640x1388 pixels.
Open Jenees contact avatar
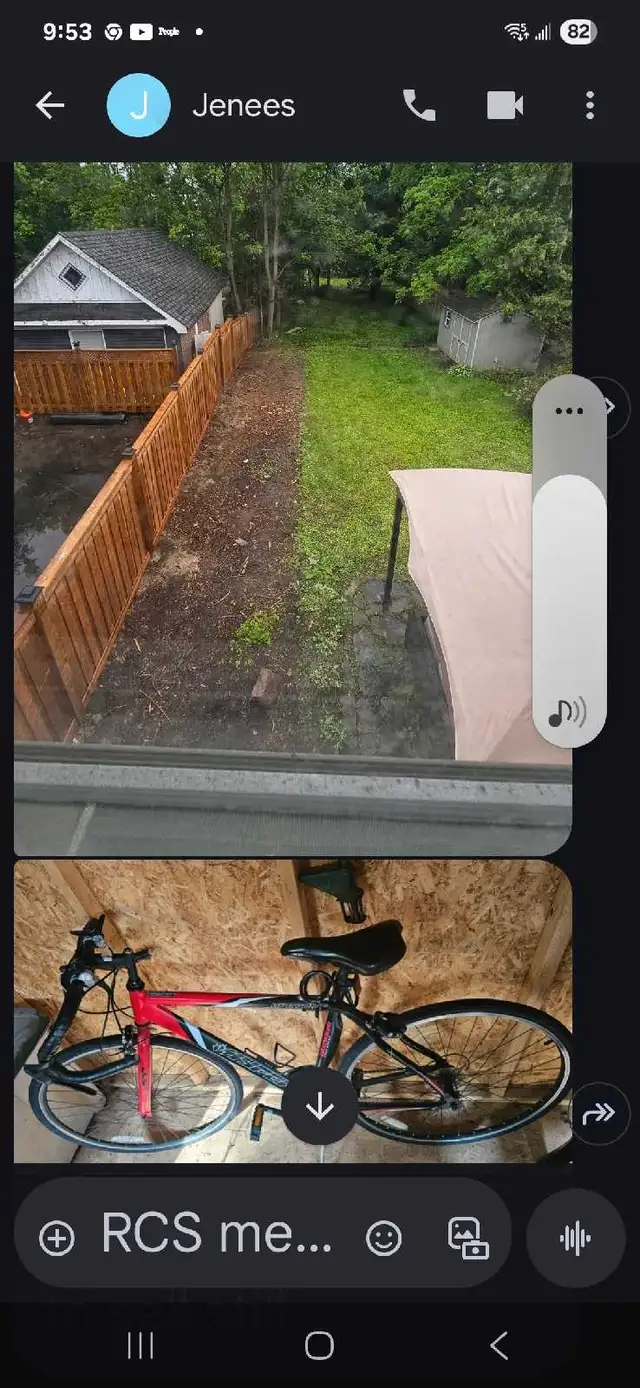point(139,105)
